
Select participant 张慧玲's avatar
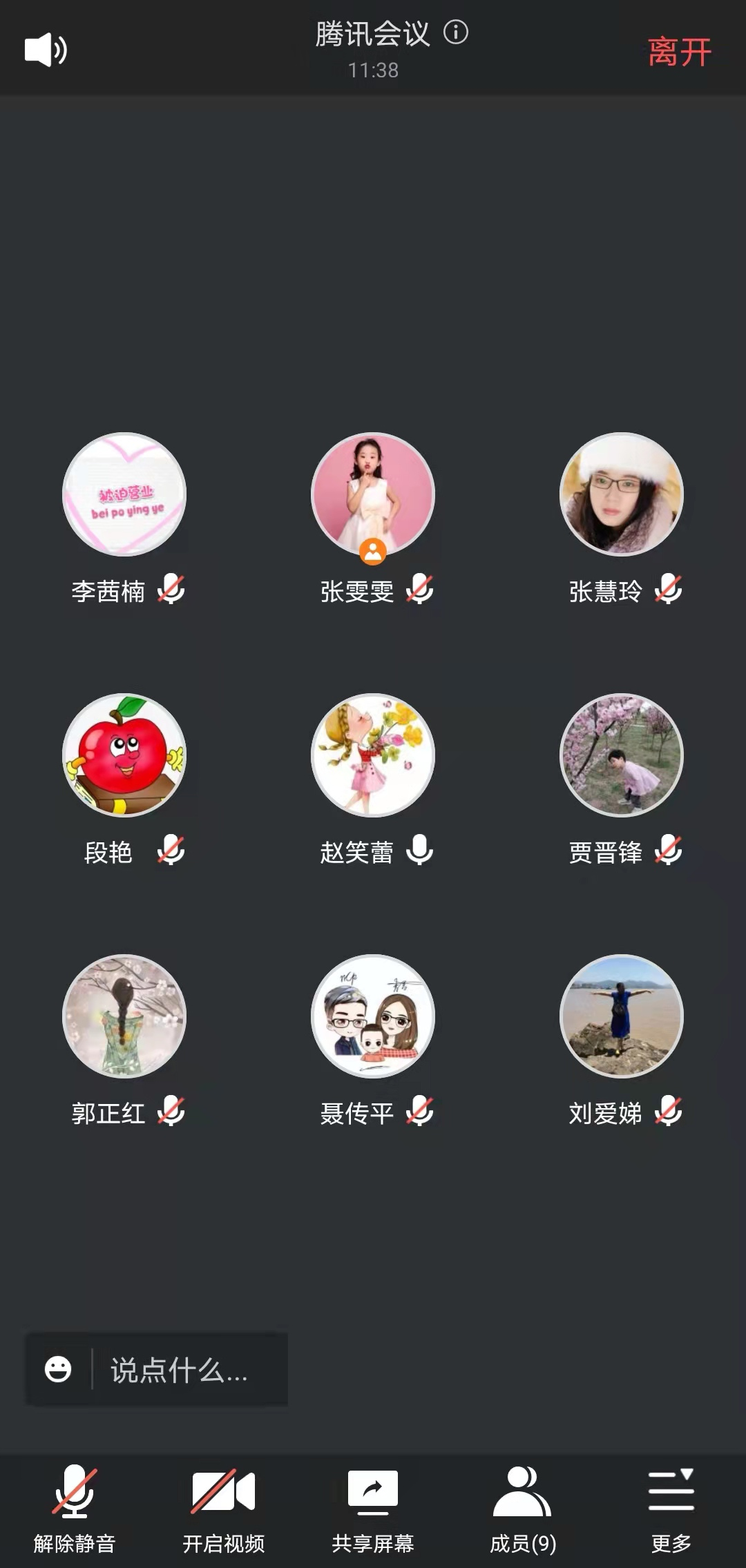[622, 494]
